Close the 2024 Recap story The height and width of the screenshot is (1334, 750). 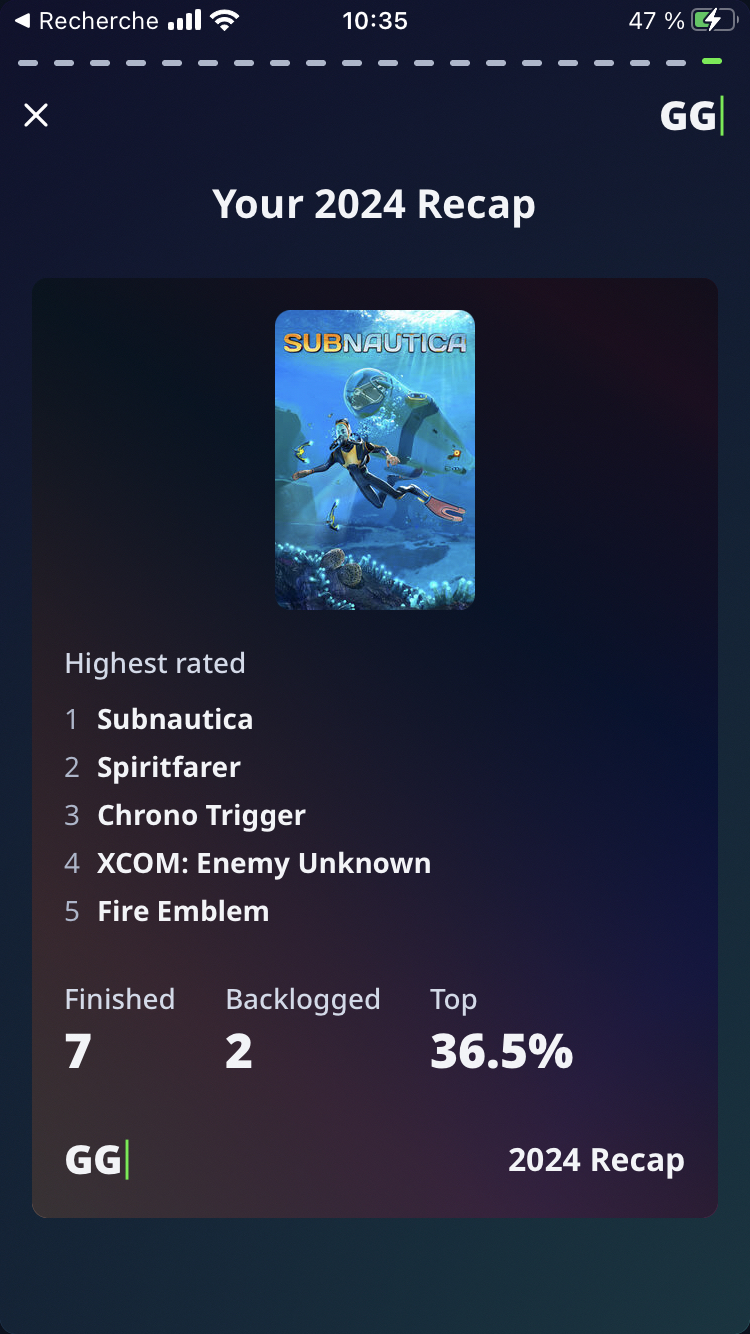(x=36, y=116)
